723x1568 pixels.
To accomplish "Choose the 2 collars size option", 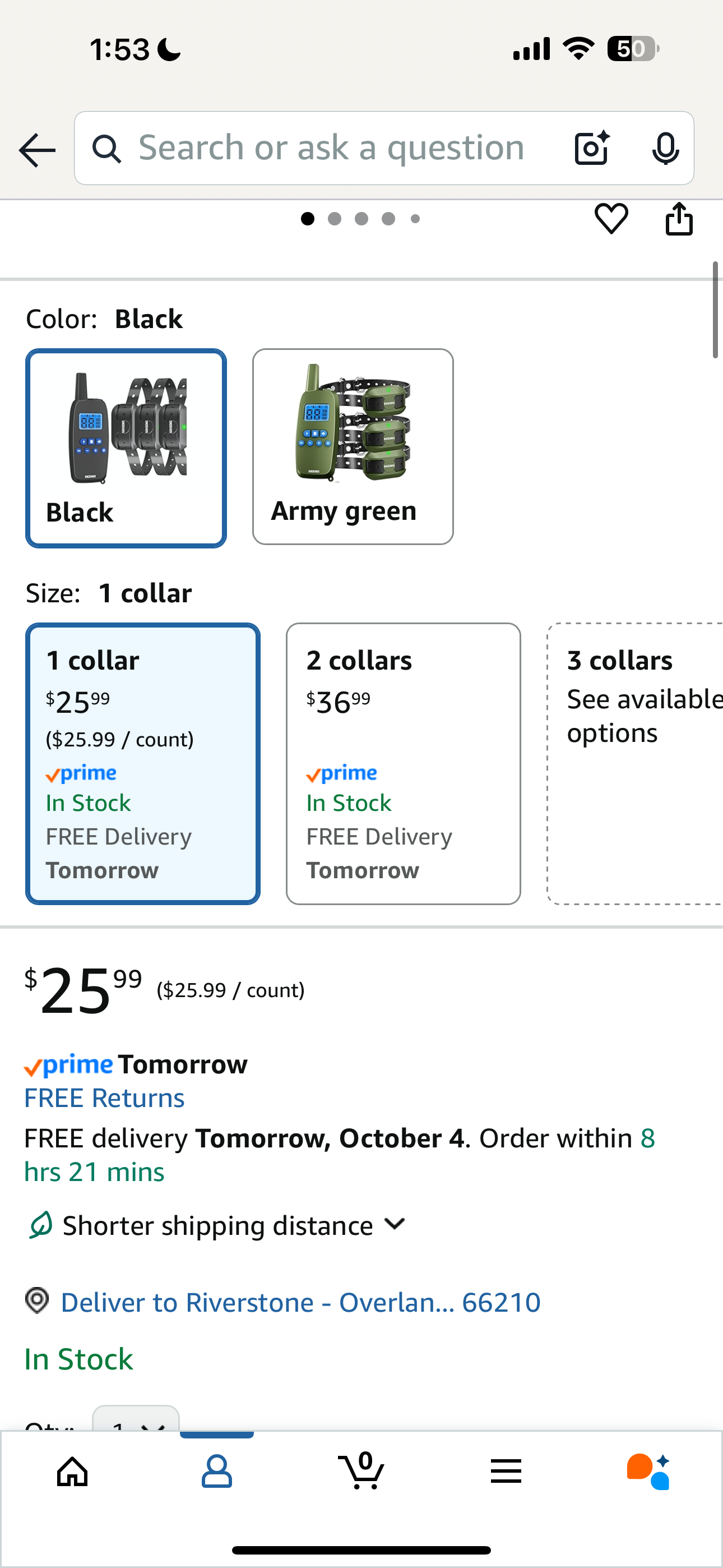I will click(x=404, y=763).
